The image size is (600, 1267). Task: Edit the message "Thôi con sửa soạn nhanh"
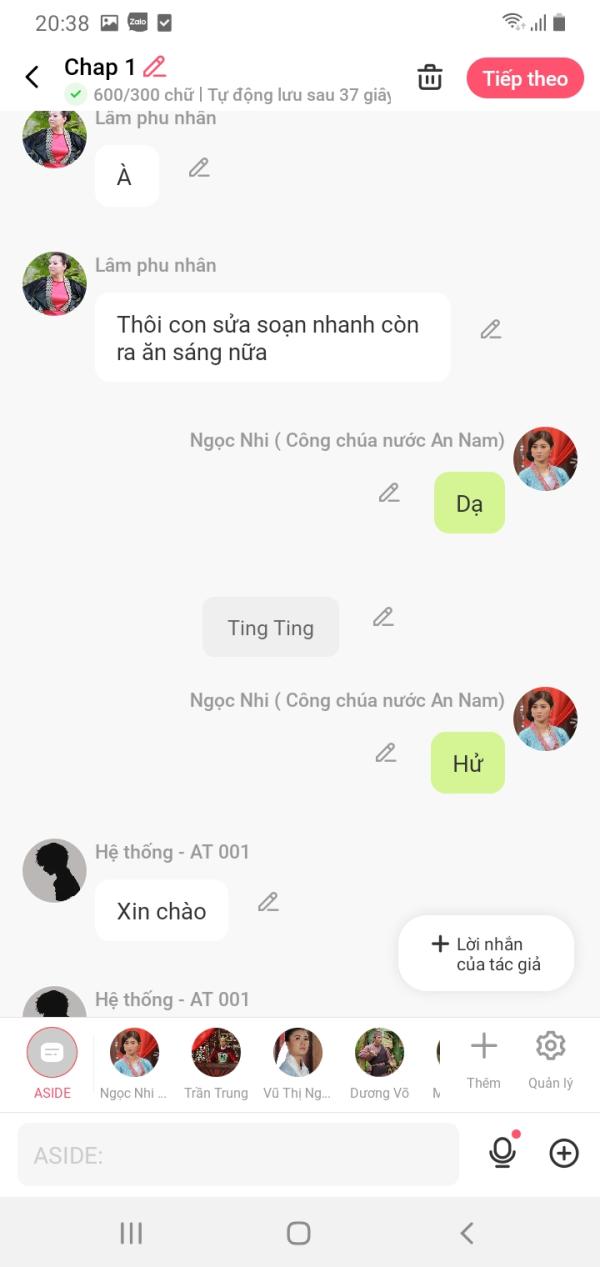pos(490,329)
